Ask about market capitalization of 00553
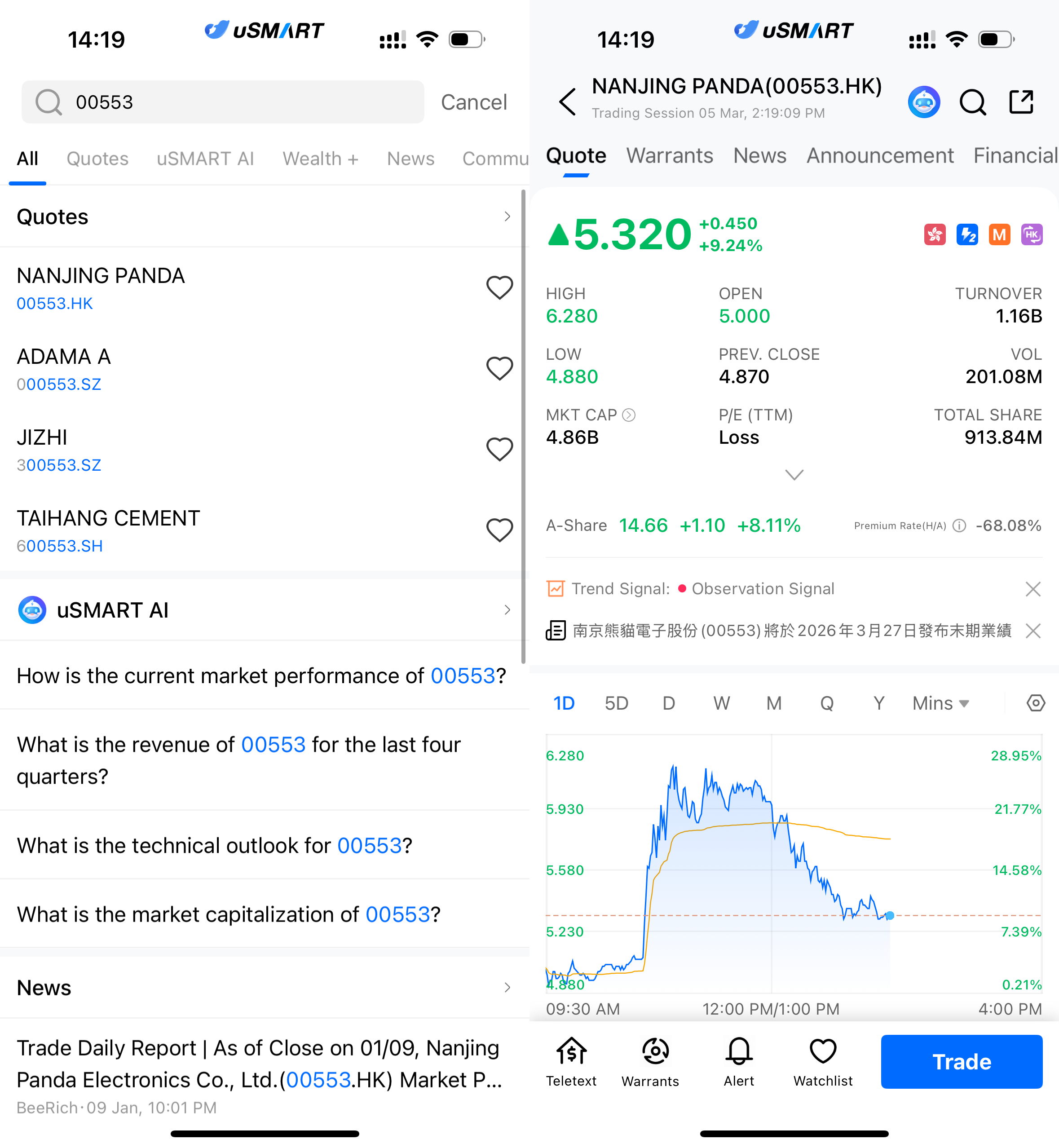Image resolution: width=1059 pixels, height=1148 pixels. coord(229,914)
